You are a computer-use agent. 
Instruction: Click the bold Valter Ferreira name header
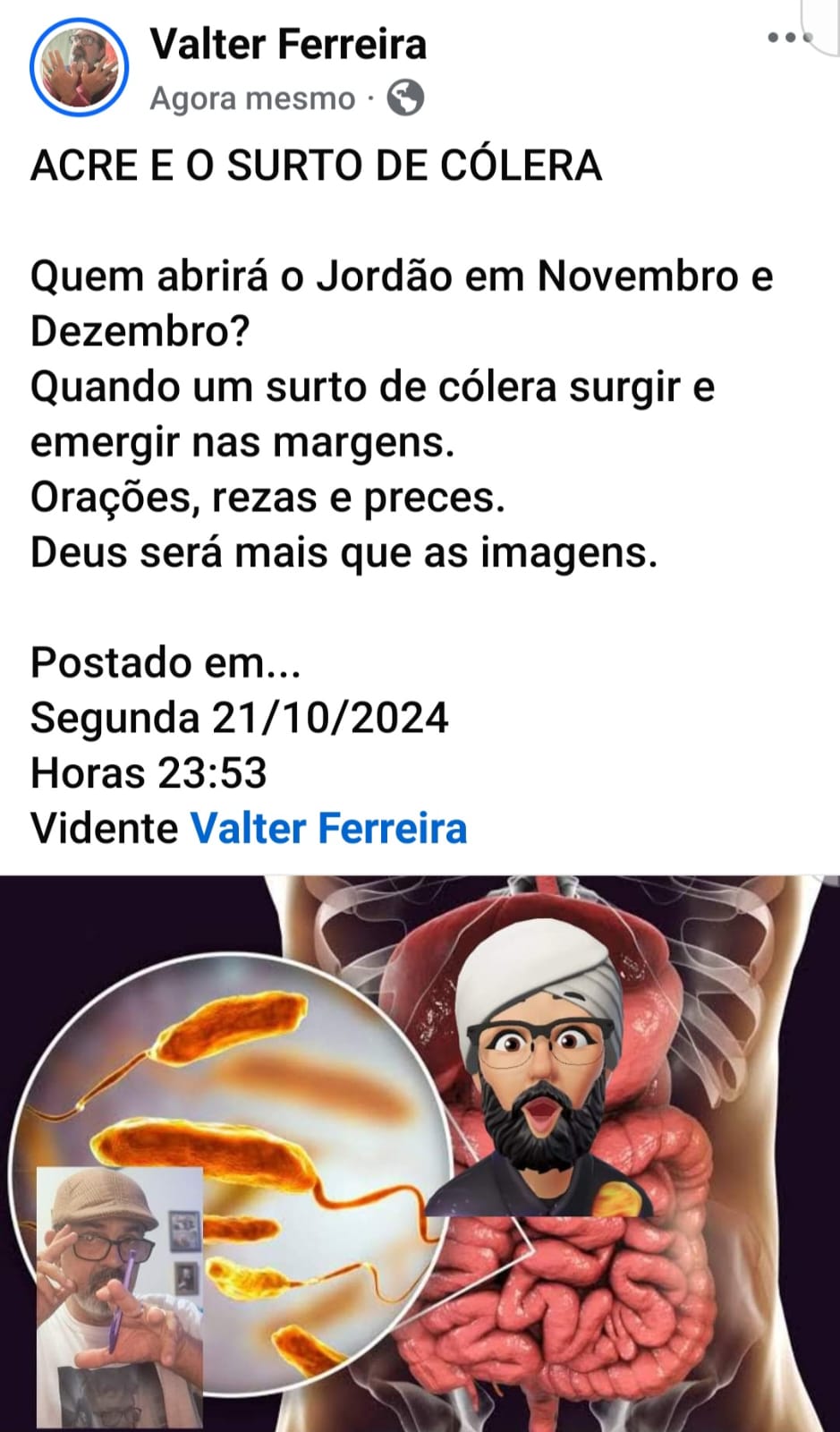click(288, 43)
